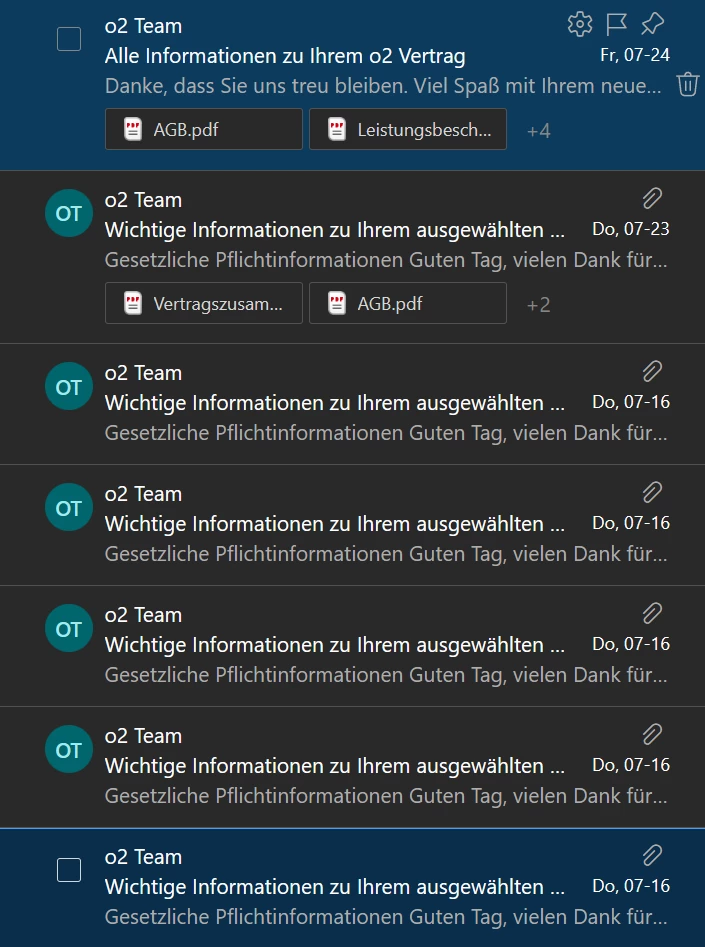Open AGB.pdf in the Do, 07-23 email
The height and width of the screenshot is (947, 705).
408,303
